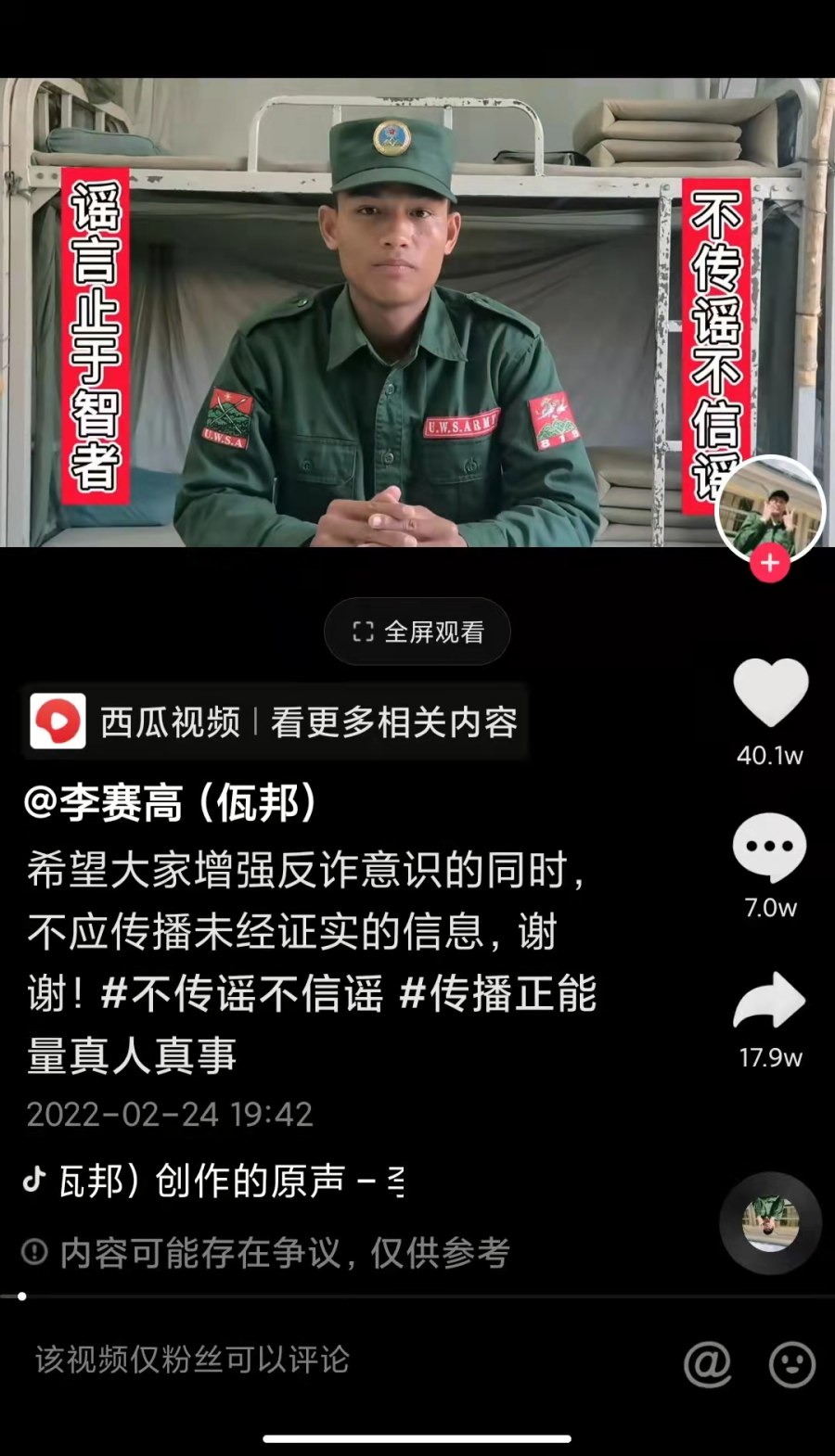The width and height of the screenshot is (835, 1456).
Task: Open hashtag #不传谣不信谣
Action: 242,994
